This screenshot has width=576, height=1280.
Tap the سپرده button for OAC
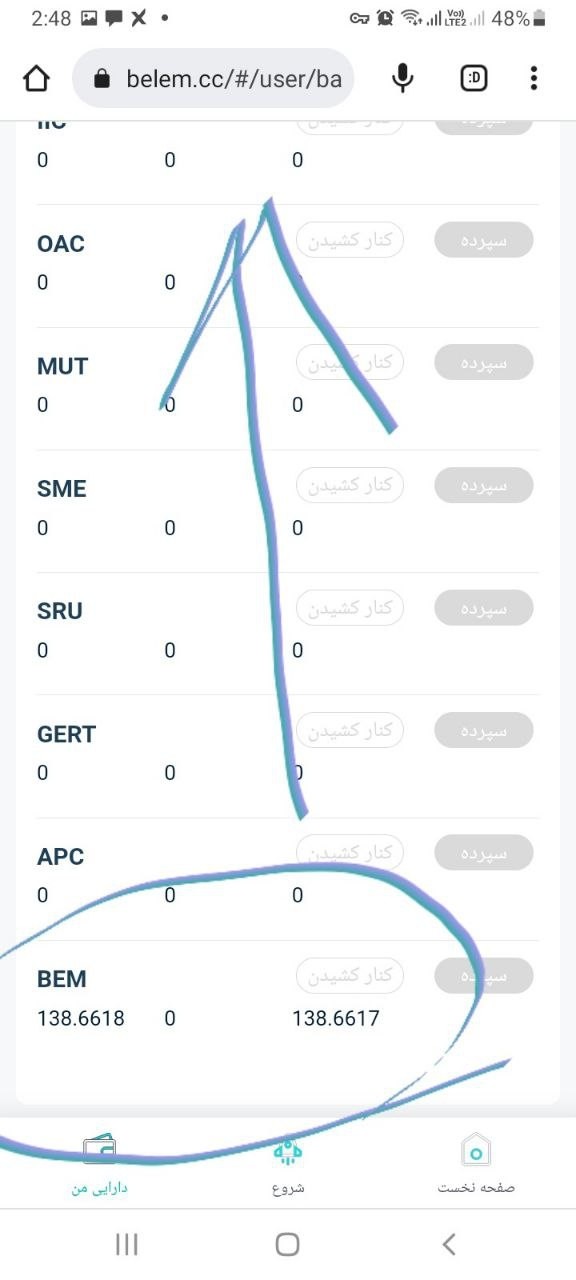pos(484,241)
